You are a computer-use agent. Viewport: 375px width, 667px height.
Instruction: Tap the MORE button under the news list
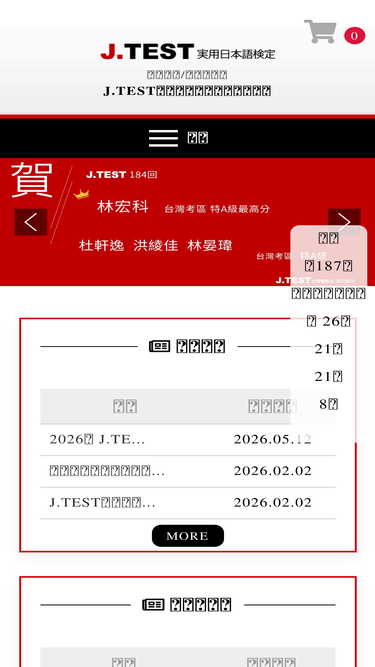188,536
